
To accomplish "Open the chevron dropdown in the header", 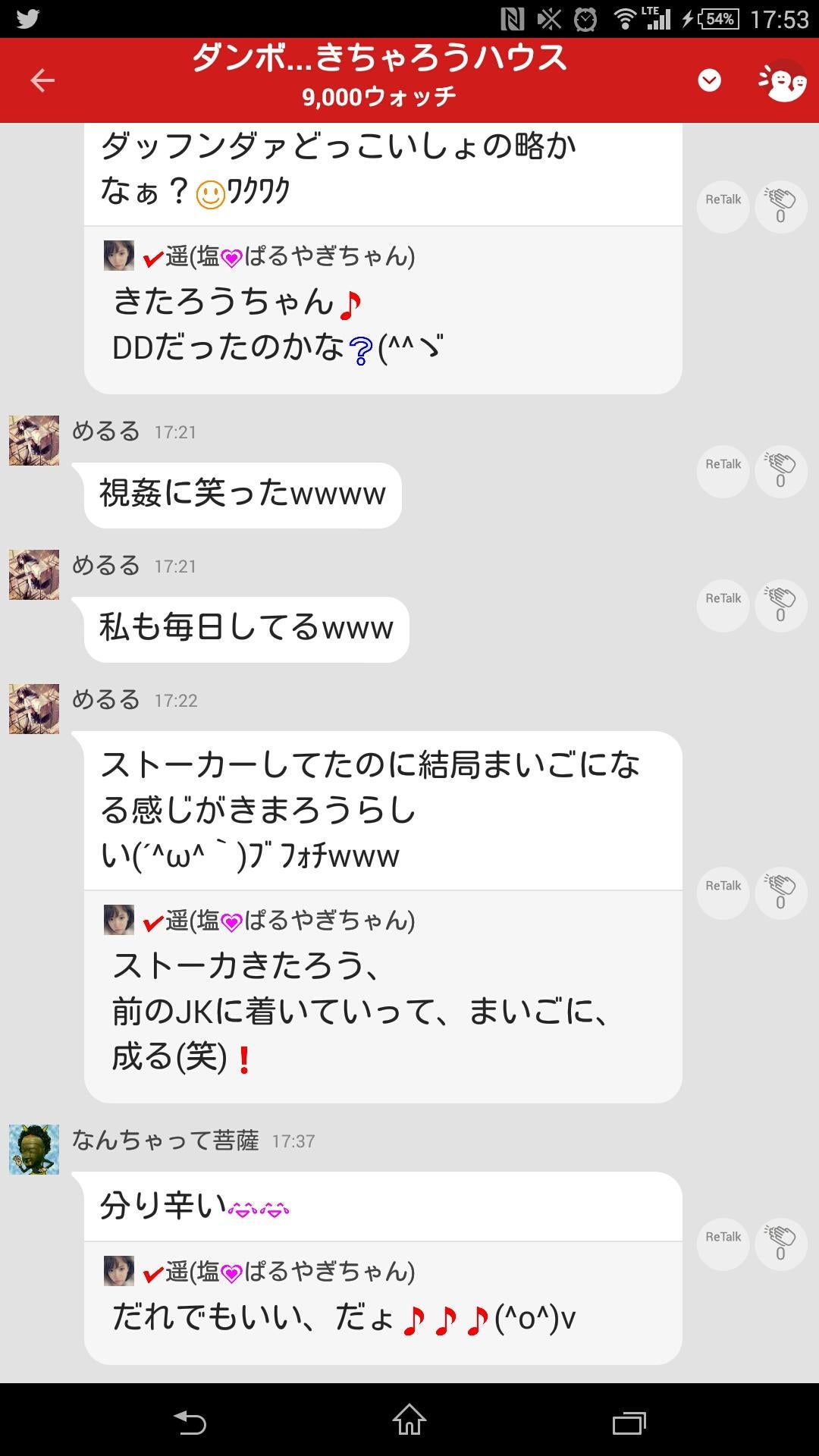I will [708, 79].
